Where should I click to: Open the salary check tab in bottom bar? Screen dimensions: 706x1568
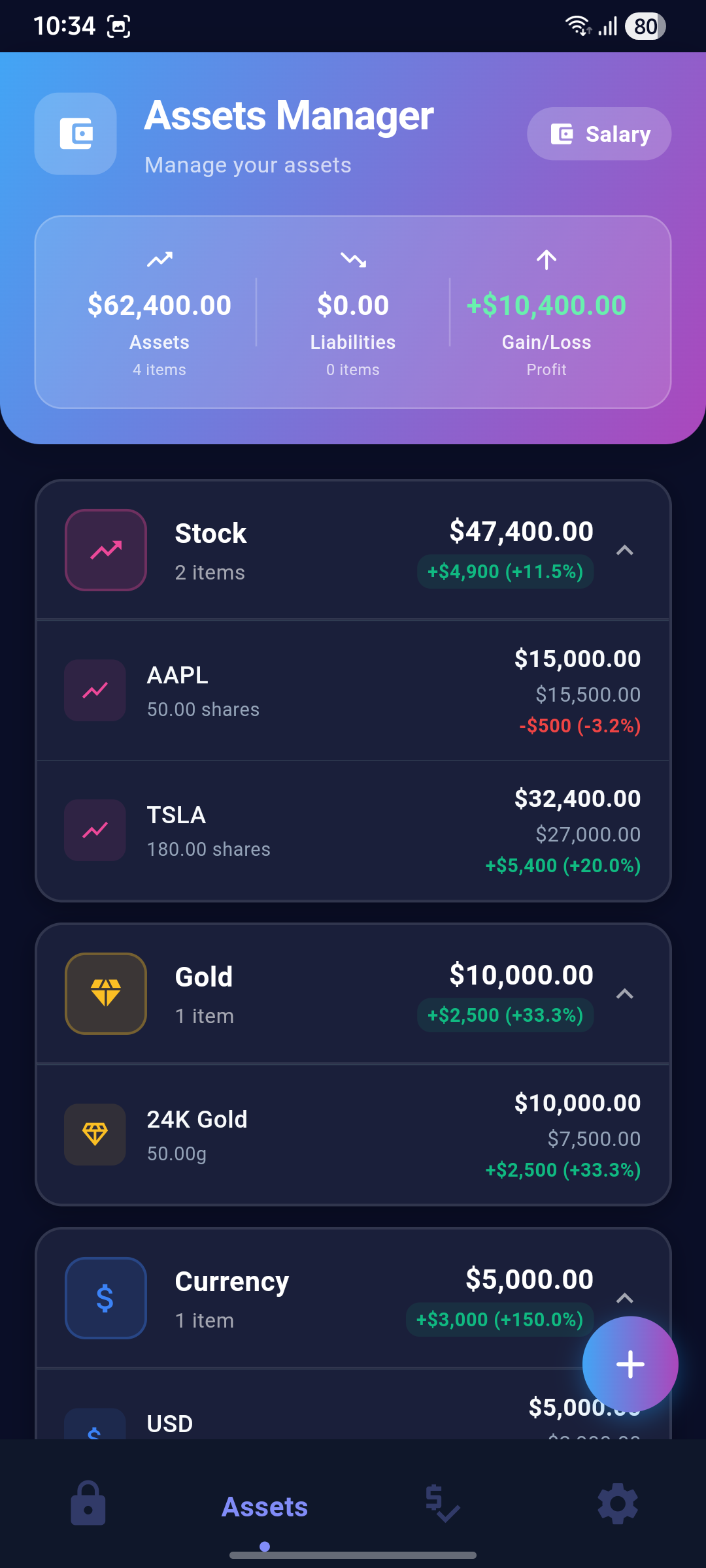pyautogui.click(x=440, y=1504)
